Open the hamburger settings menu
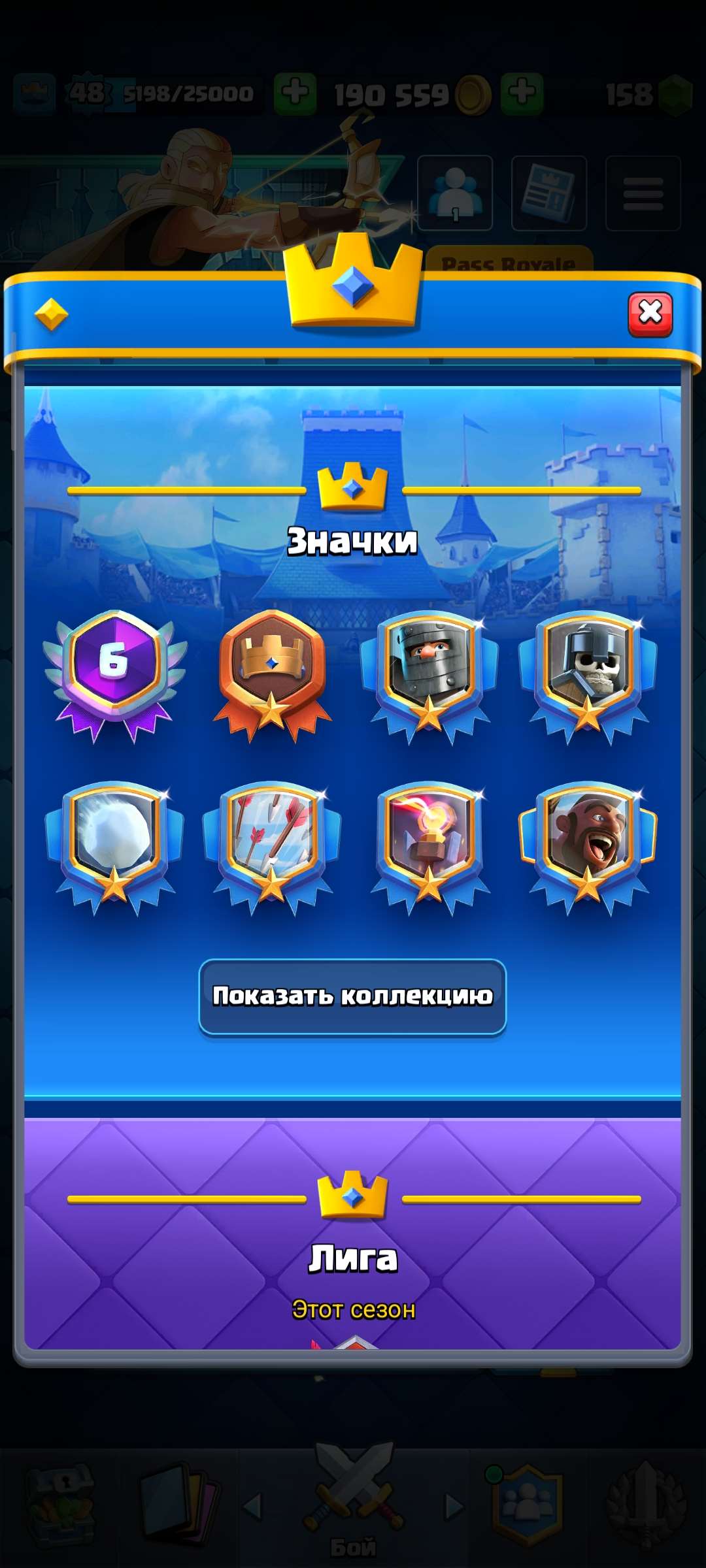Screen dimensions: 706x1568 point(644,193)
